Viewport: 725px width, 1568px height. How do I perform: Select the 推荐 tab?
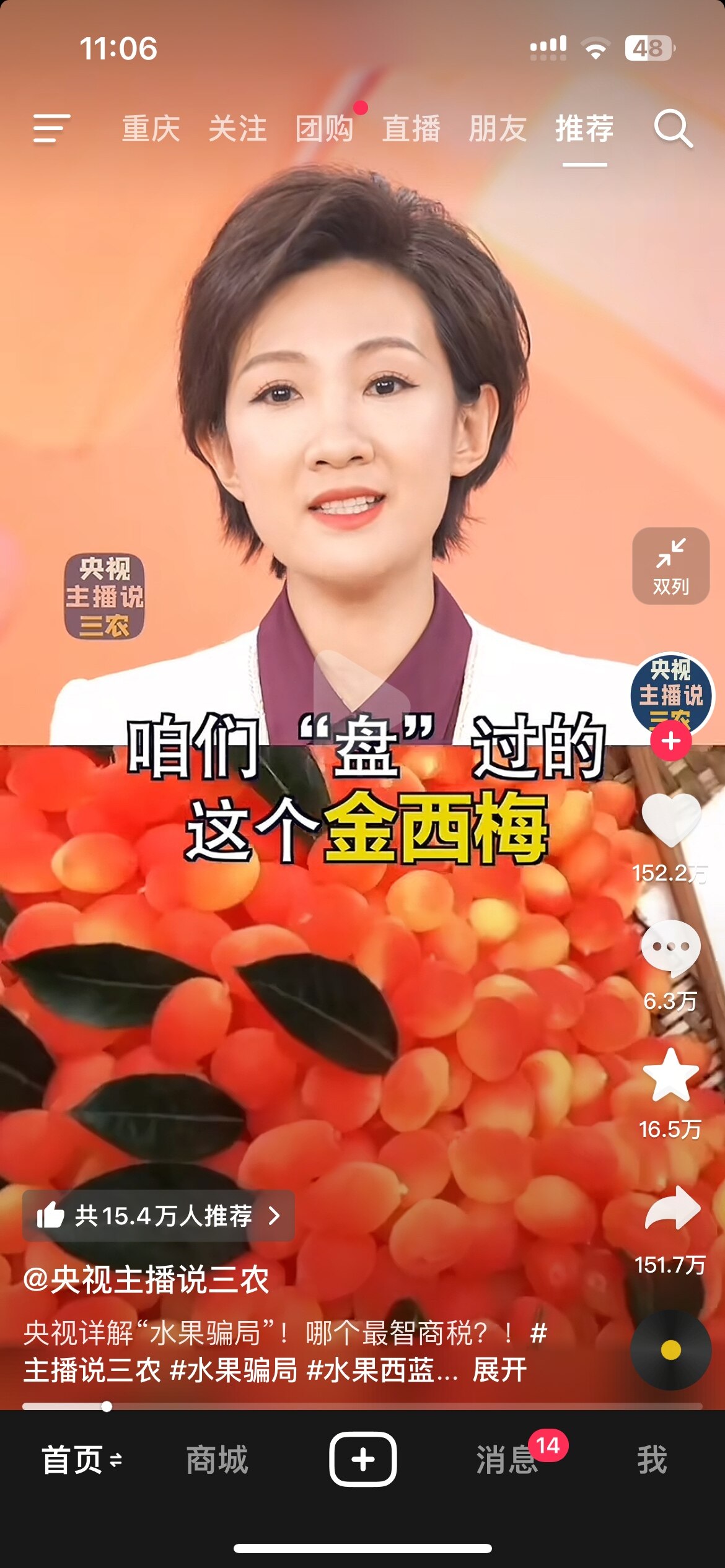[x=584, y=129]
